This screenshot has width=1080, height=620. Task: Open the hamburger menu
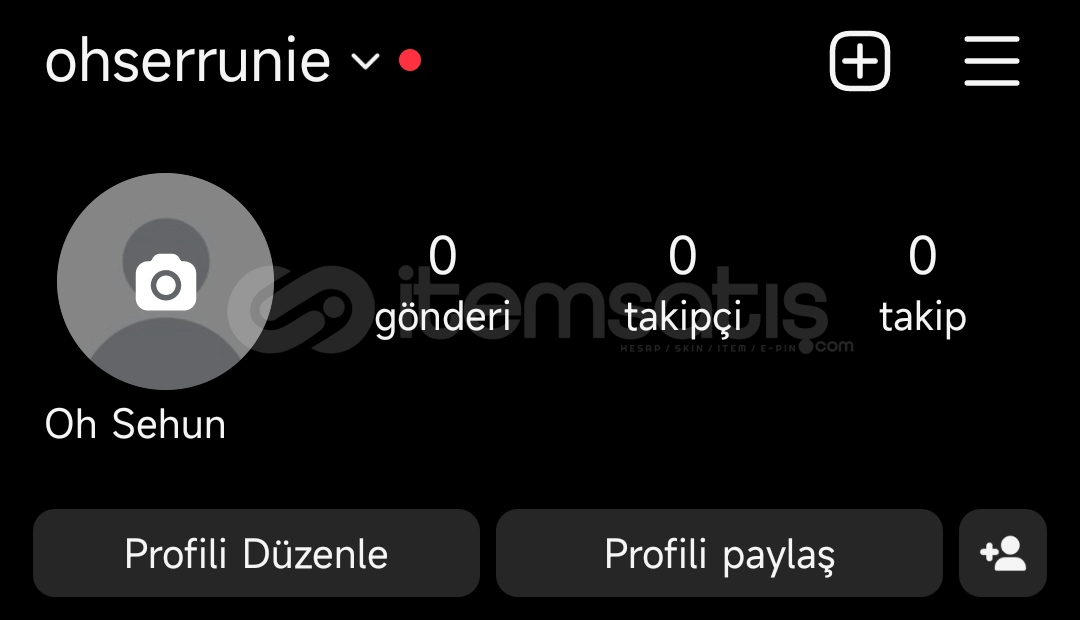pyautogui.click(x=991, y=62)
